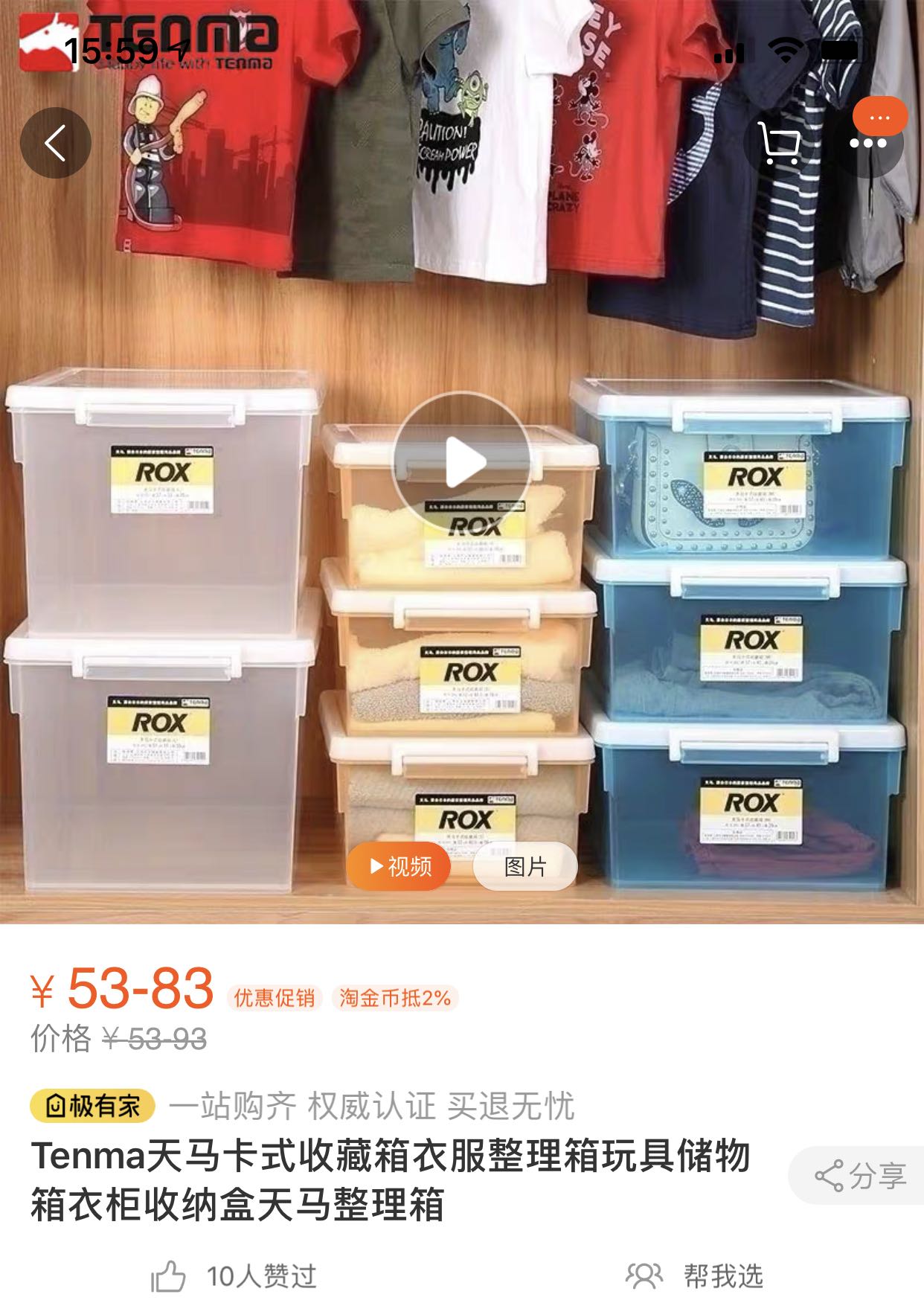Open the 极有家 badge
The image size is (924, 1306).
(92, 1106)
